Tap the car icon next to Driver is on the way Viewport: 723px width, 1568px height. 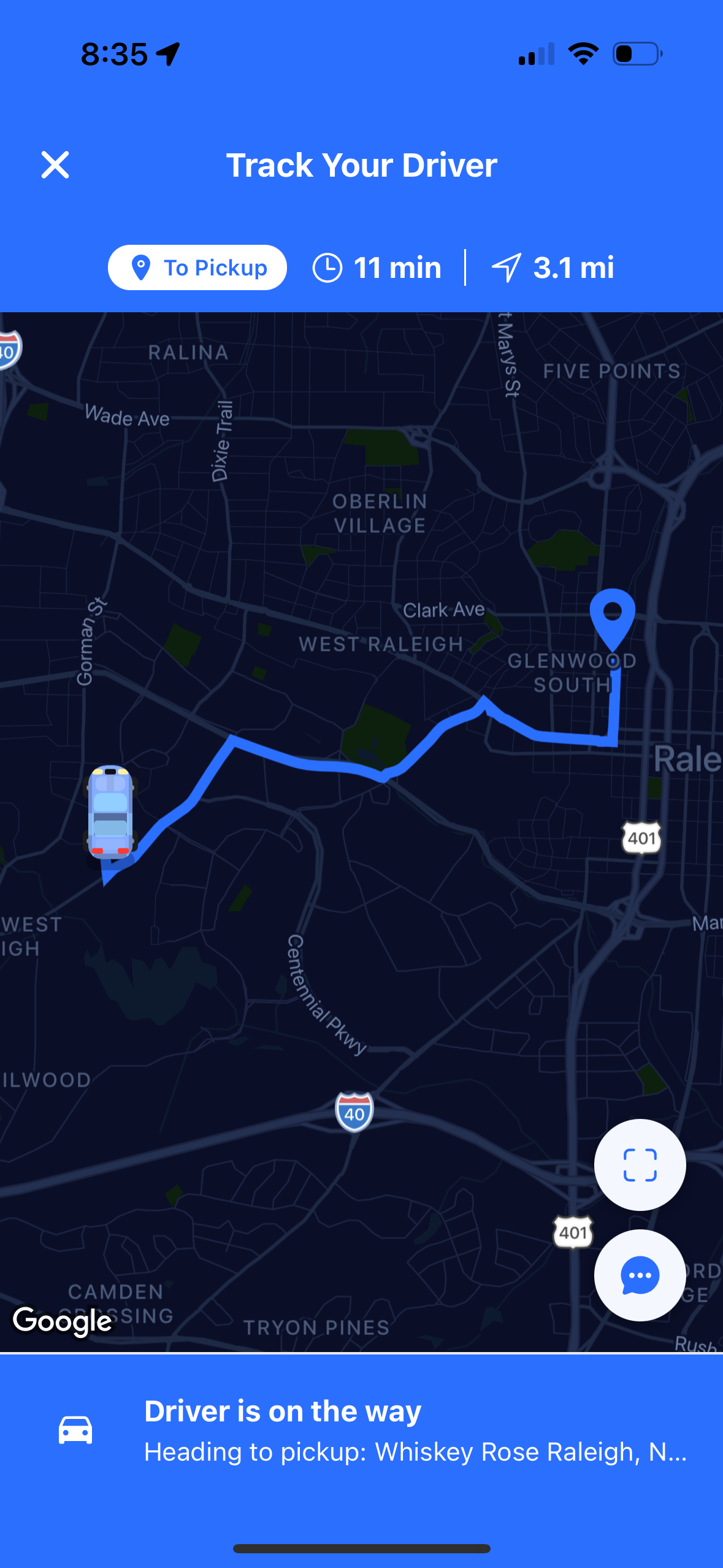pos(75,1429)
